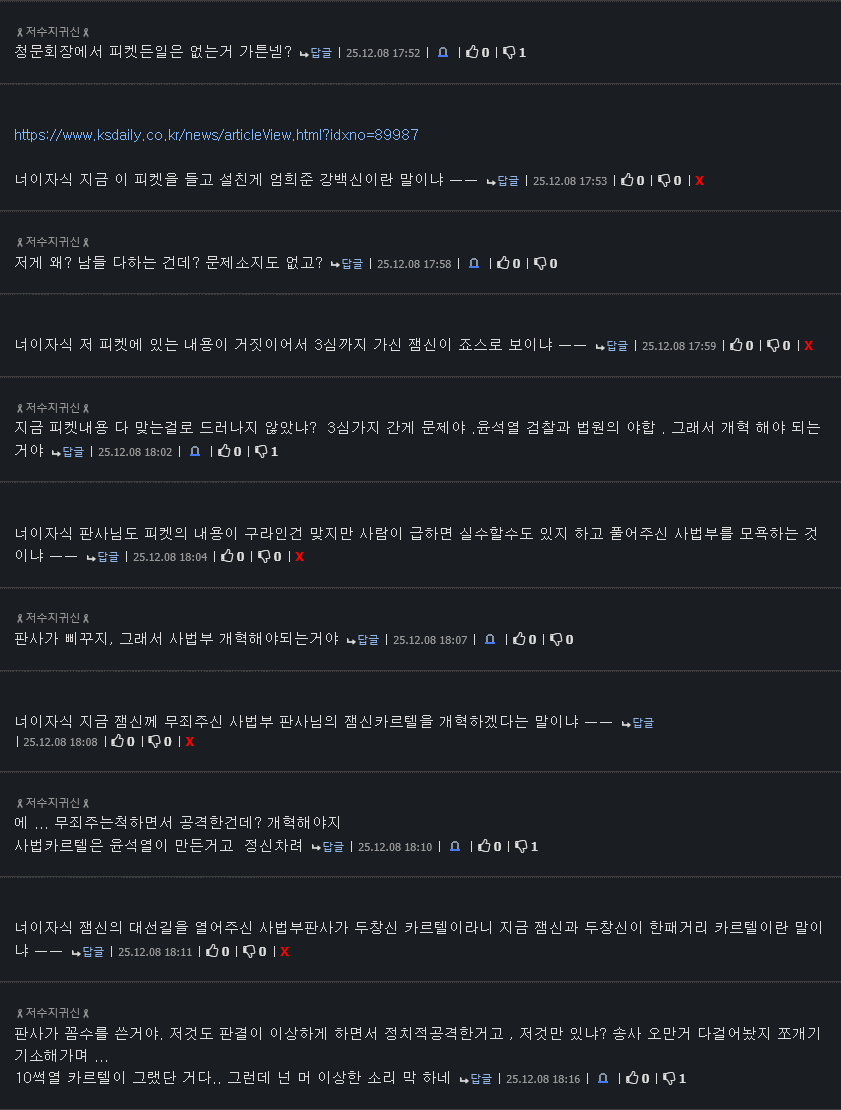Image resolution: width=841 pixels, height=1110 pixels.
Task: Delete the 18:04 comment with the red X
Action: point(300,557)
